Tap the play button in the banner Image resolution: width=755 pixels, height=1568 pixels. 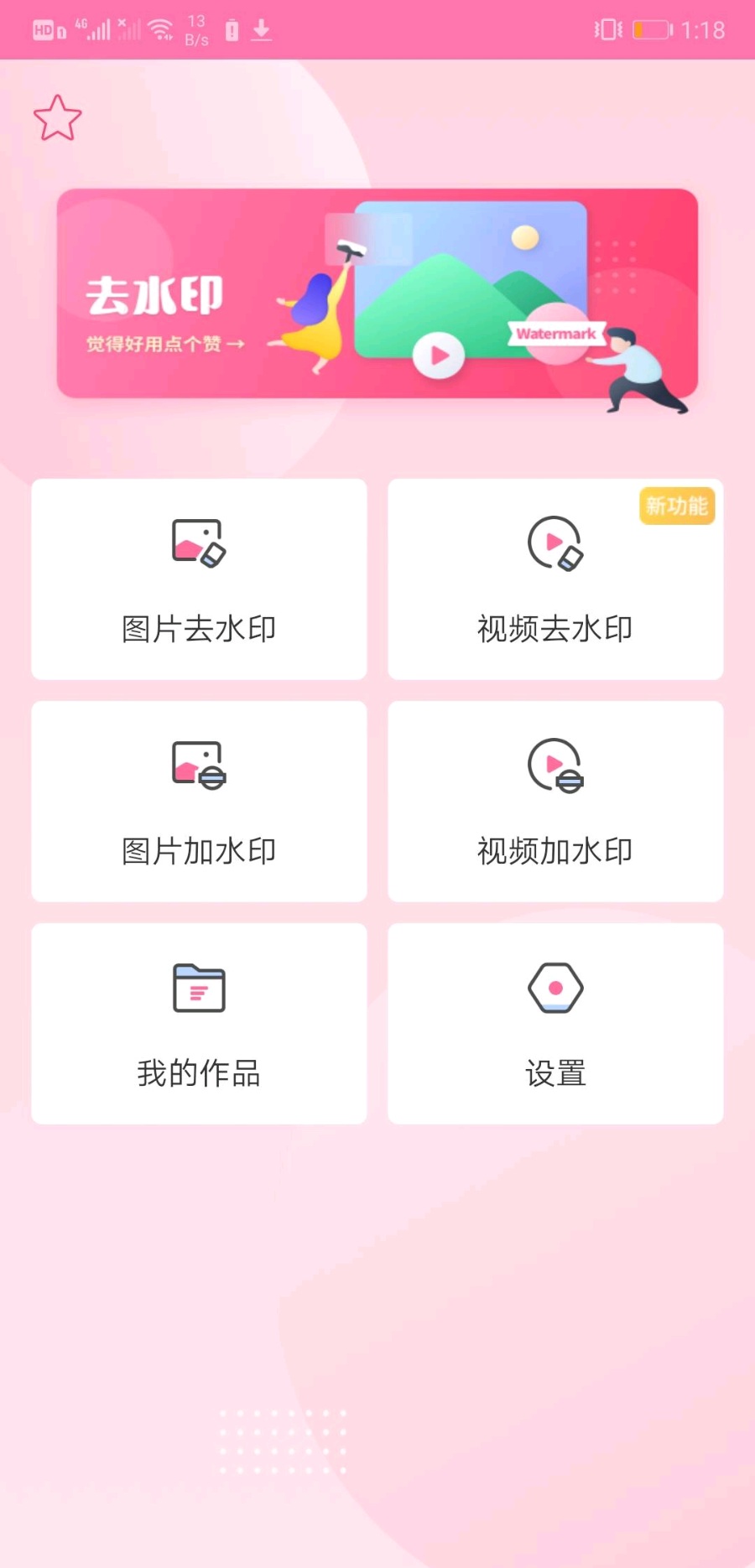coord(436,355)
